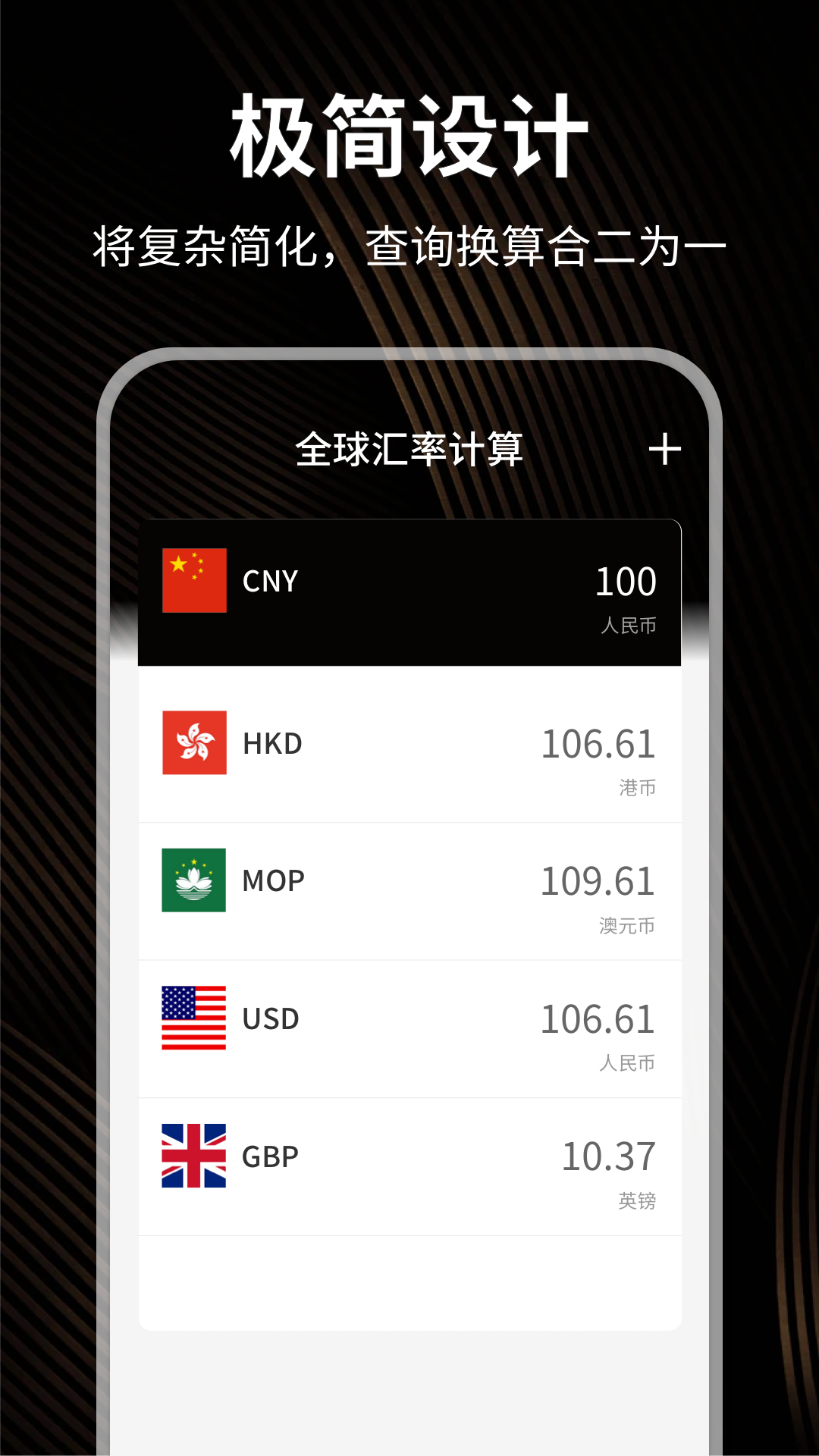Click the USD American flag icon

coord(194,1020)
